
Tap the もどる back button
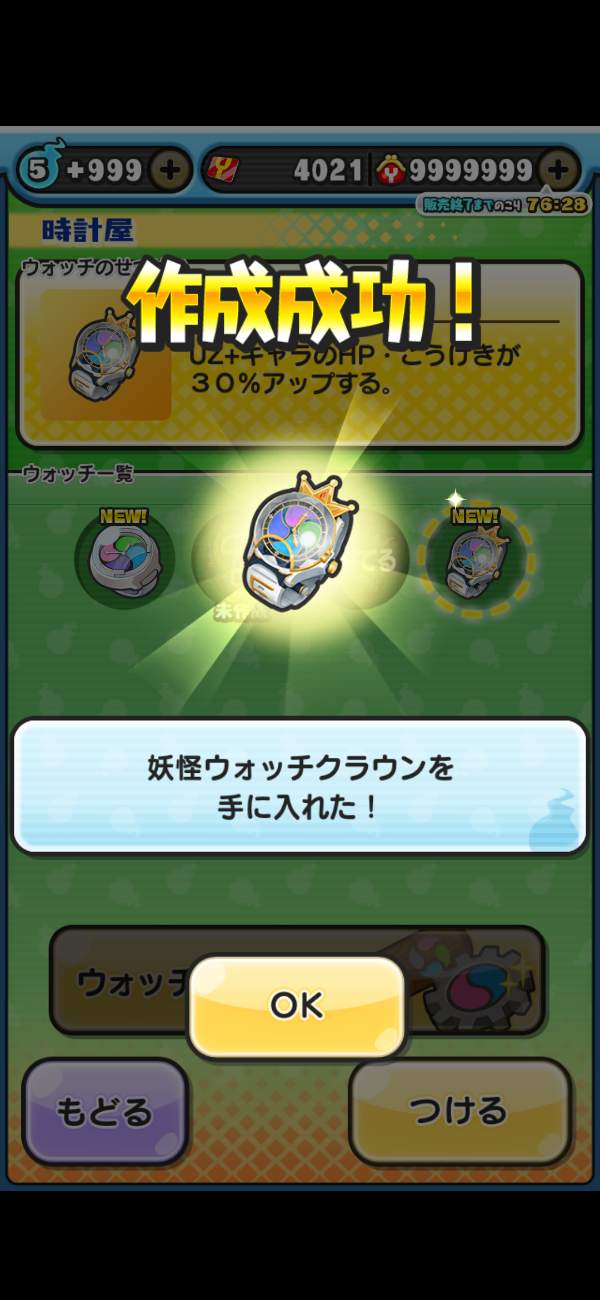pyautogui.click(x=105, y=1112)
